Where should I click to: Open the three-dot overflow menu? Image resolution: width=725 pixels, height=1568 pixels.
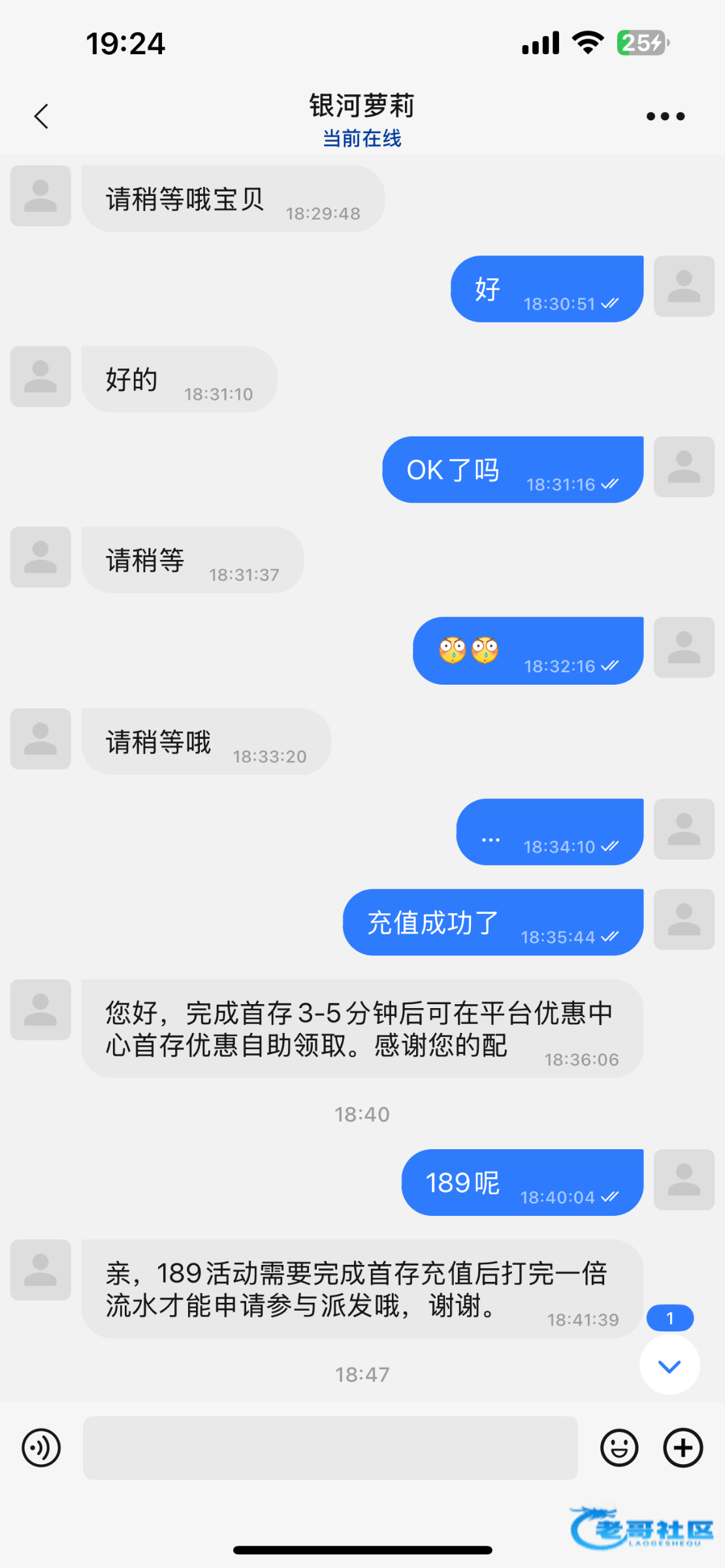665,116
